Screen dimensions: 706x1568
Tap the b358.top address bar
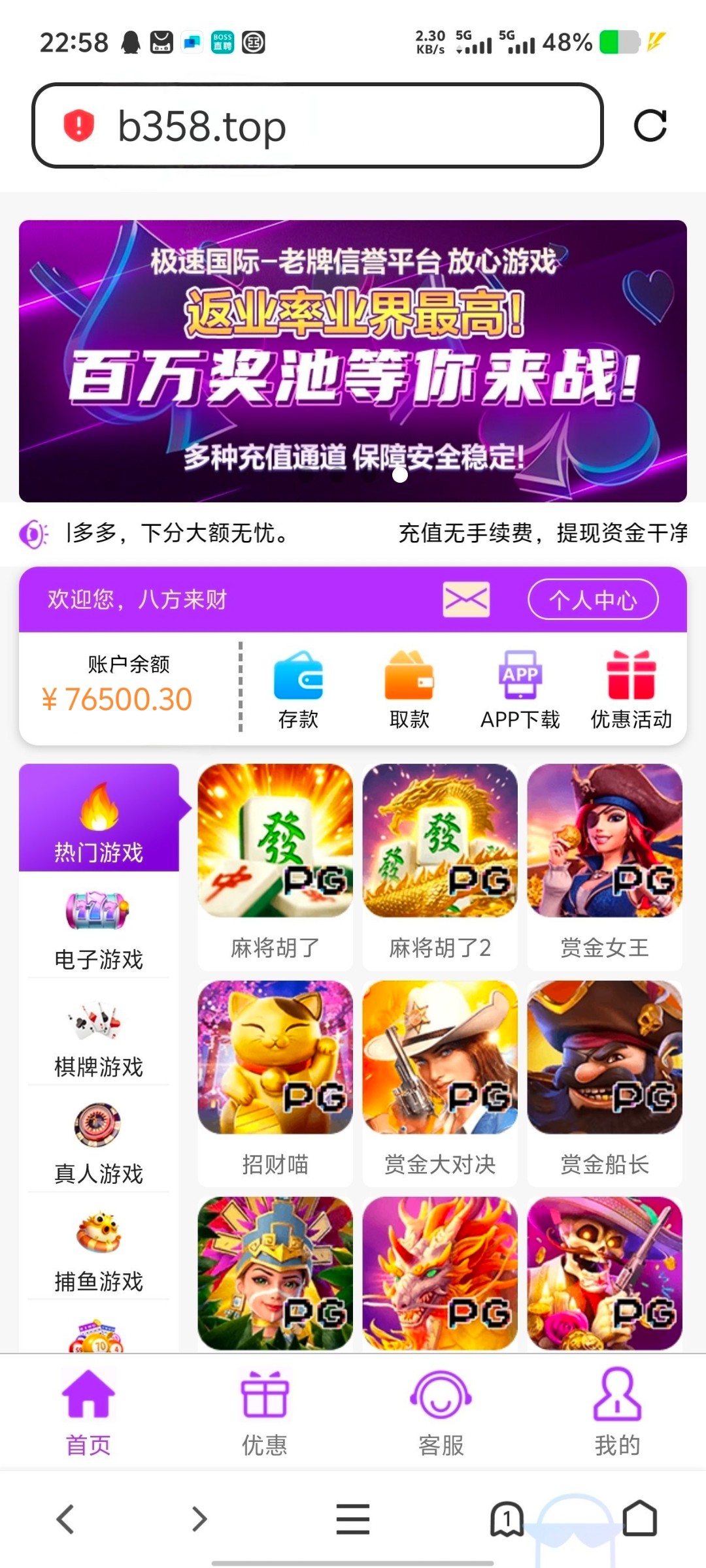pyautogui.click(x=317, y=125)
